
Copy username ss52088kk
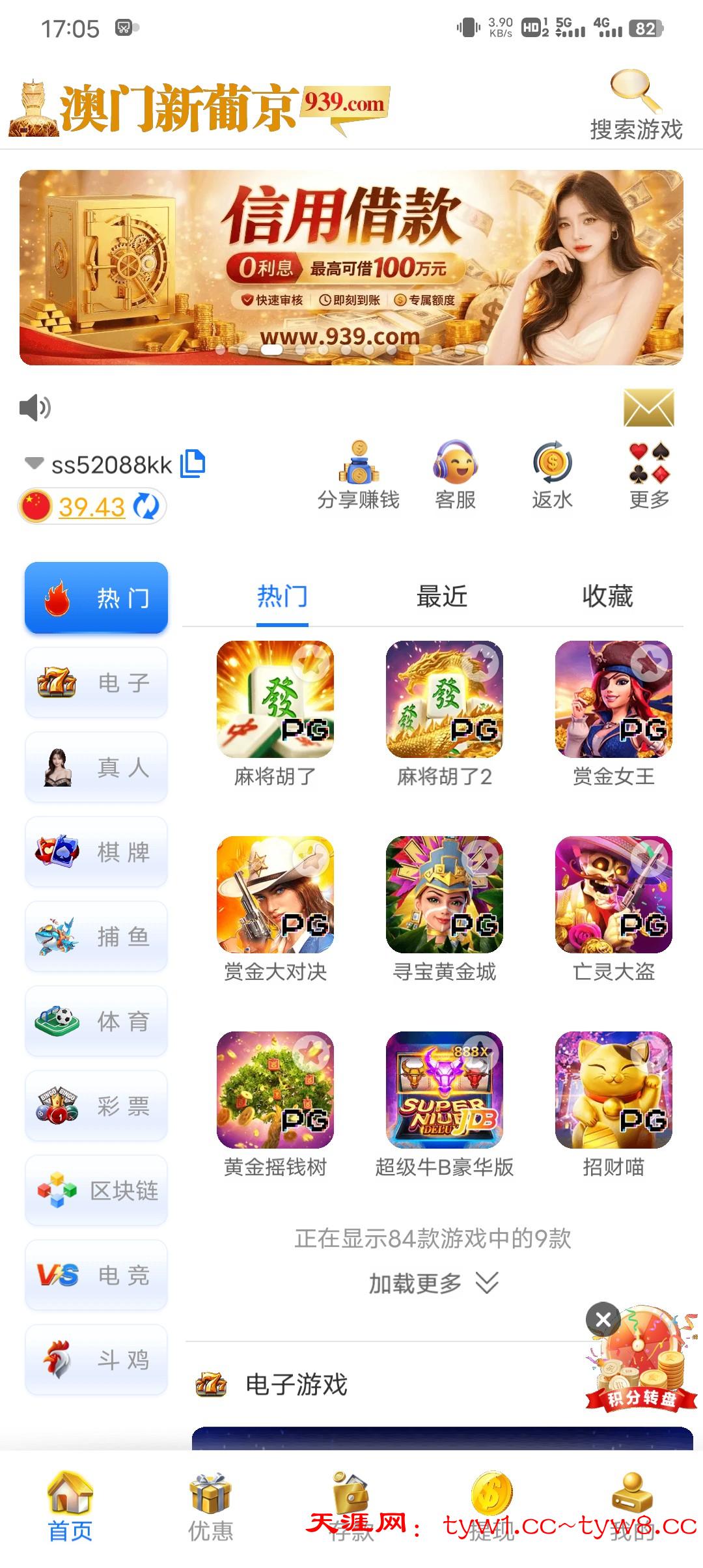point(193,464)
